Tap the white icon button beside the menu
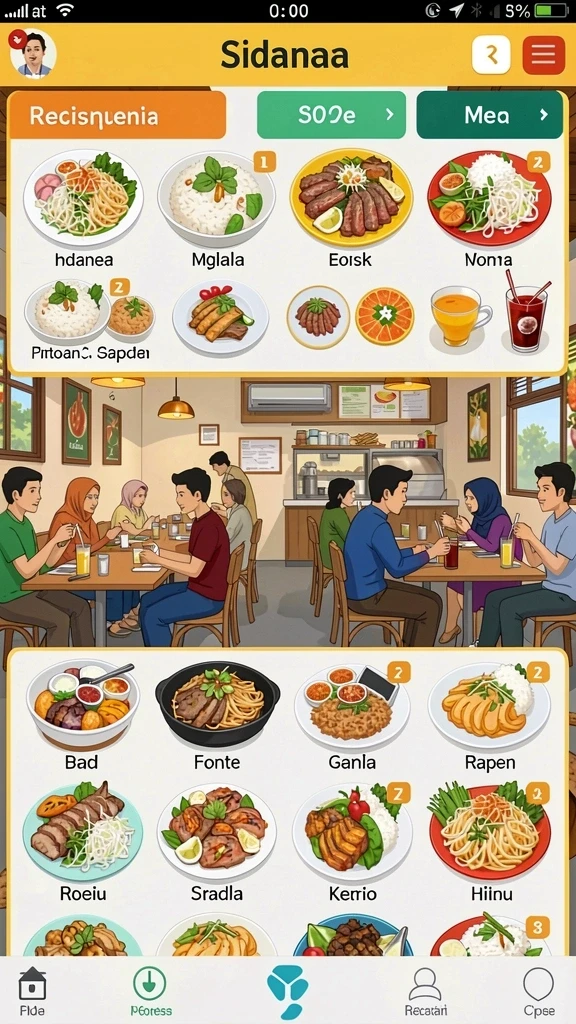The height and width of the screenshot is (1024, 576). coord(491,55)
